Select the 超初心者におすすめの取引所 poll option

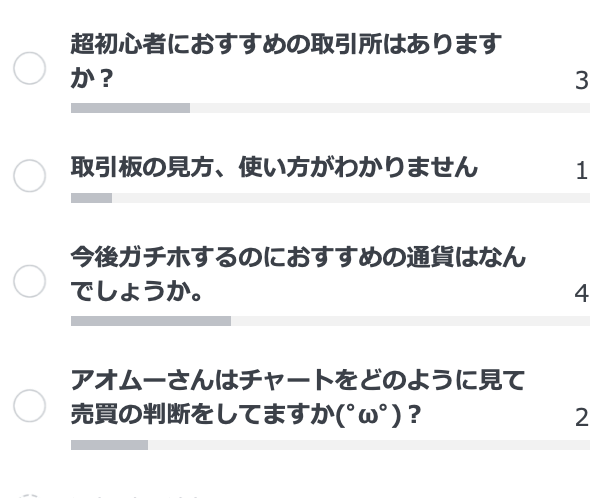click(30, 69)
